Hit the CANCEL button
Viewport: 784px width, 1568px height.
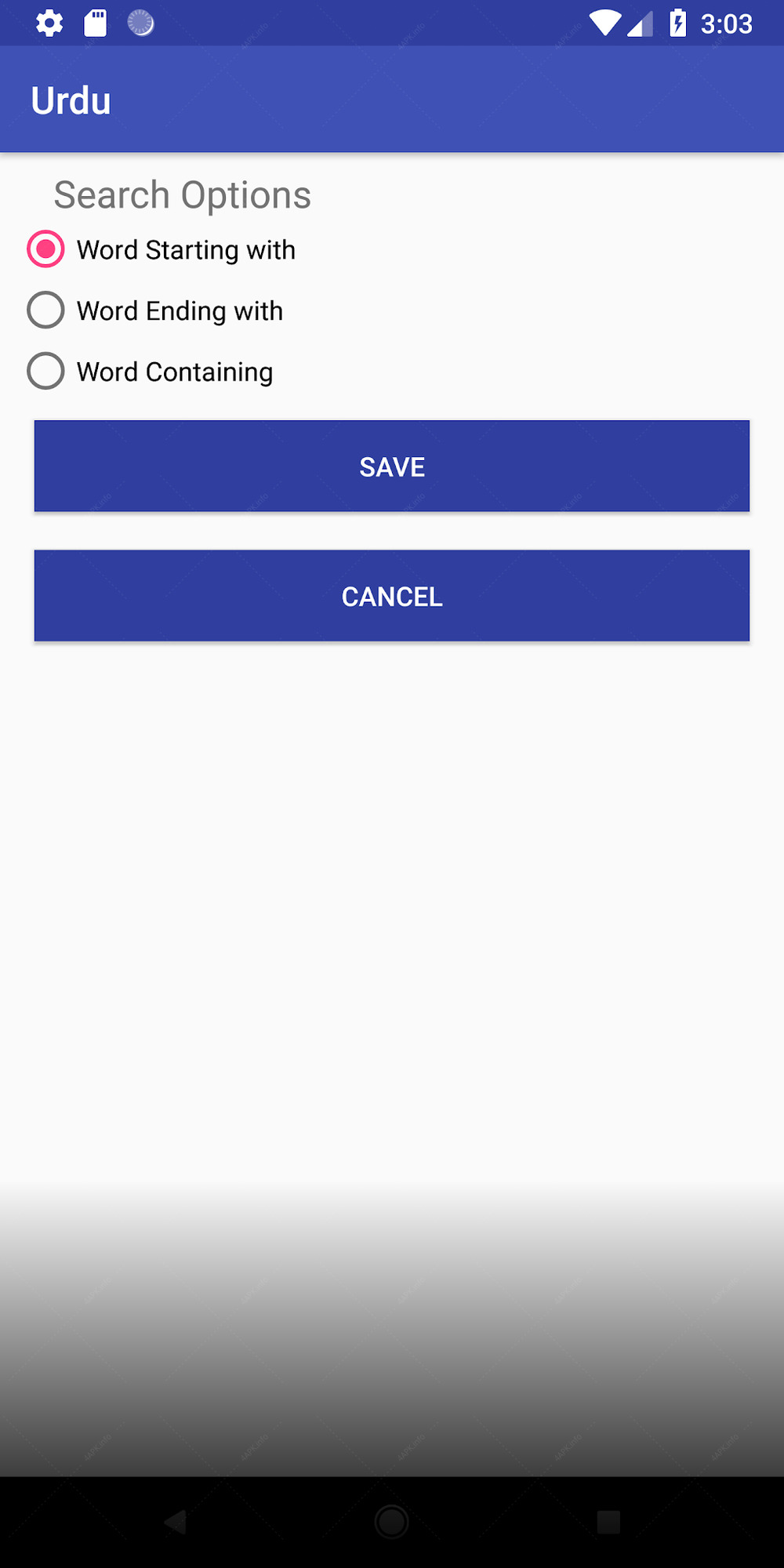pyautogui.click(x=392, y=596)
